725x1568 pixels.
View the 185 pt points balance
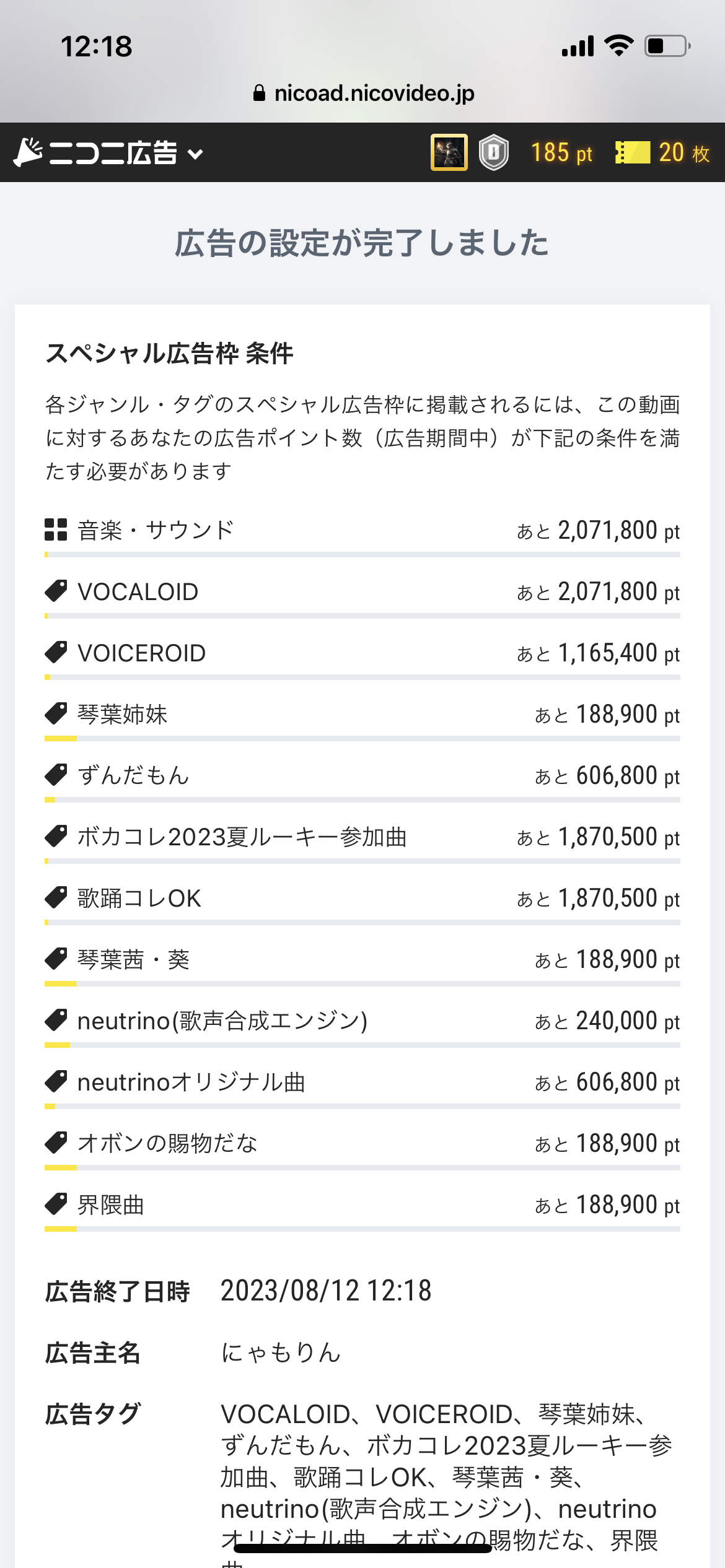[x=561, y=152]
